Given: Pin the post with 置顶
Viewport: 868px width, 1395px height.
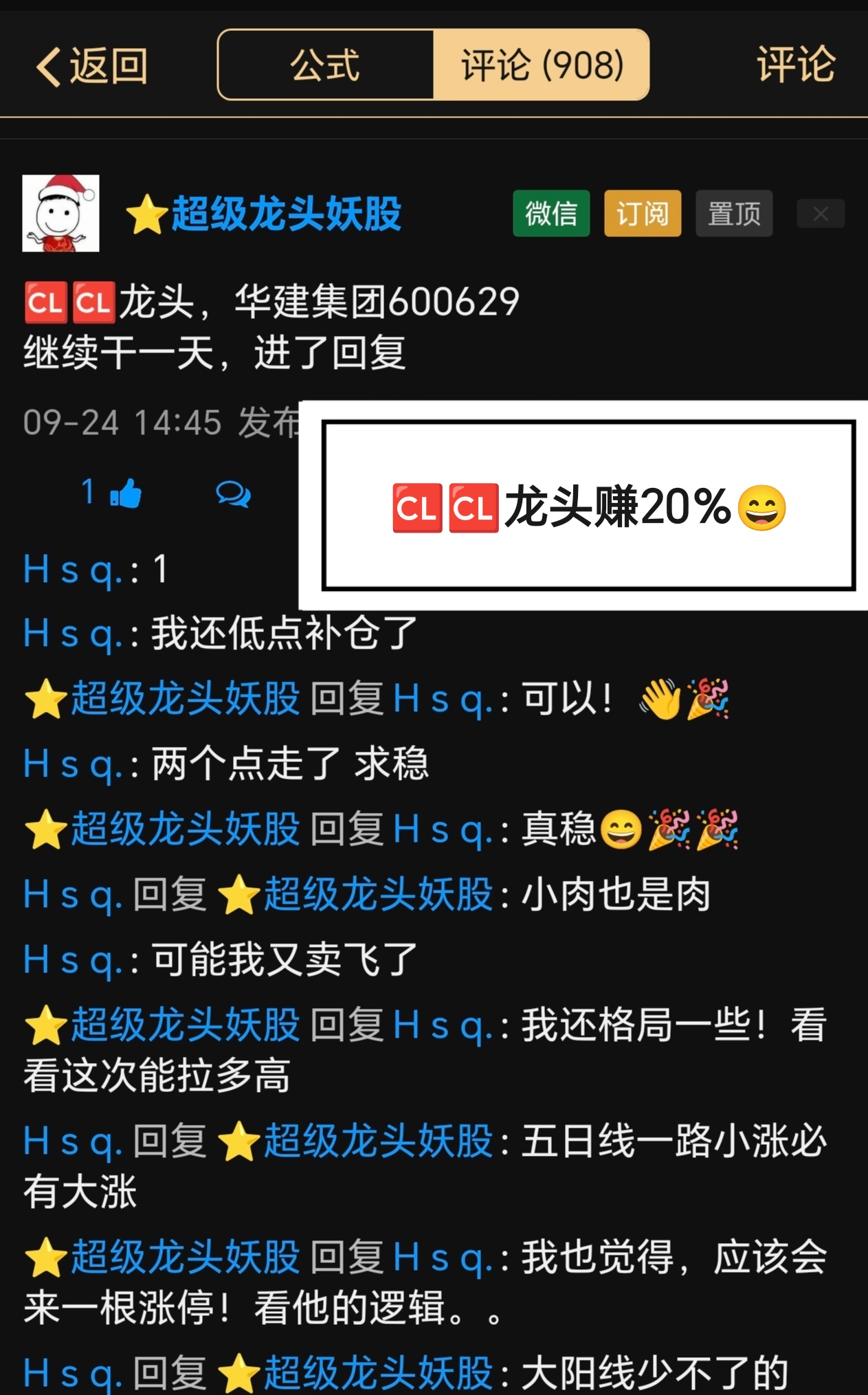Looking at the screenshot, I should [734, 214].
